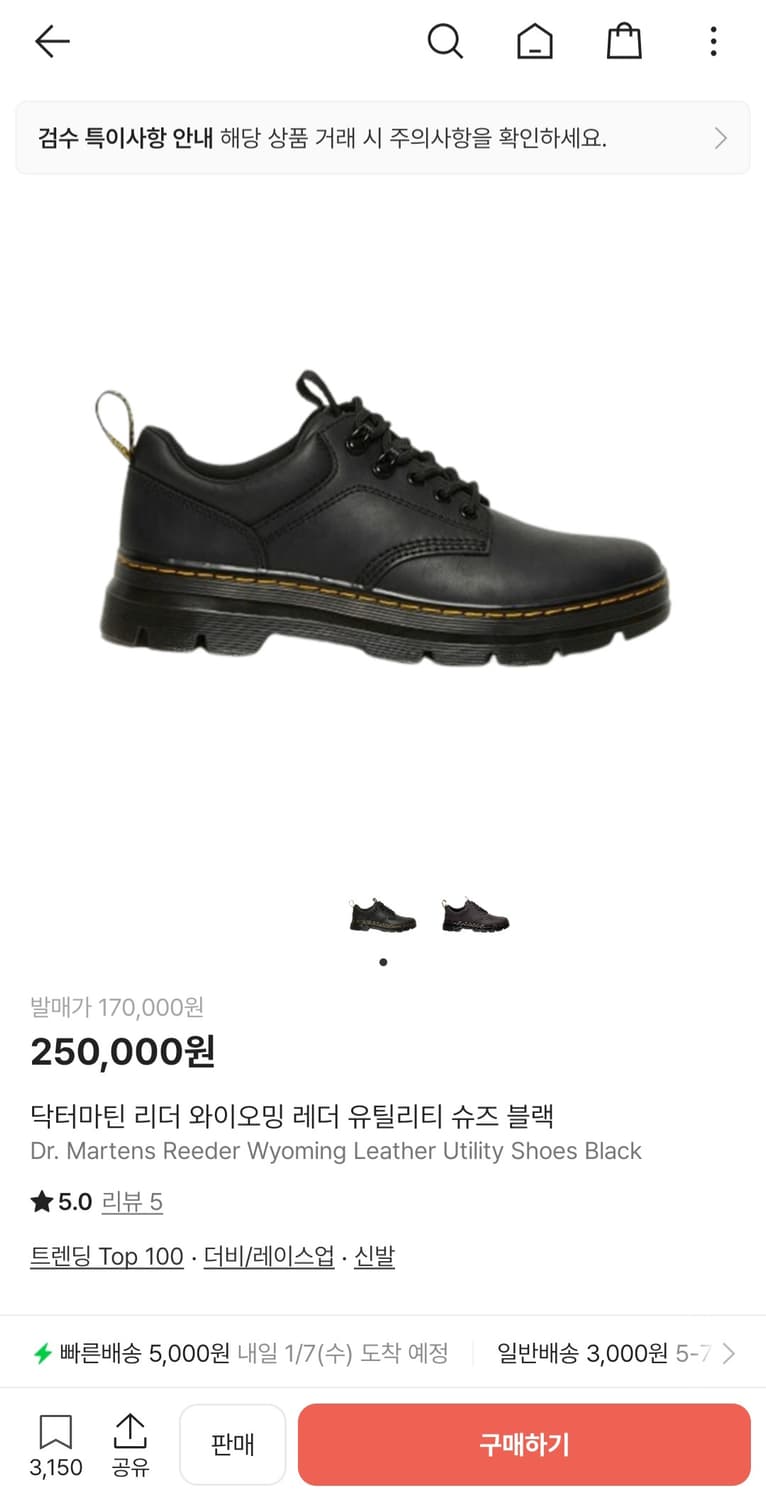Viewport: 766px width, 1500px height.
Task: Open the 신발 category page
Action: 374,1256
